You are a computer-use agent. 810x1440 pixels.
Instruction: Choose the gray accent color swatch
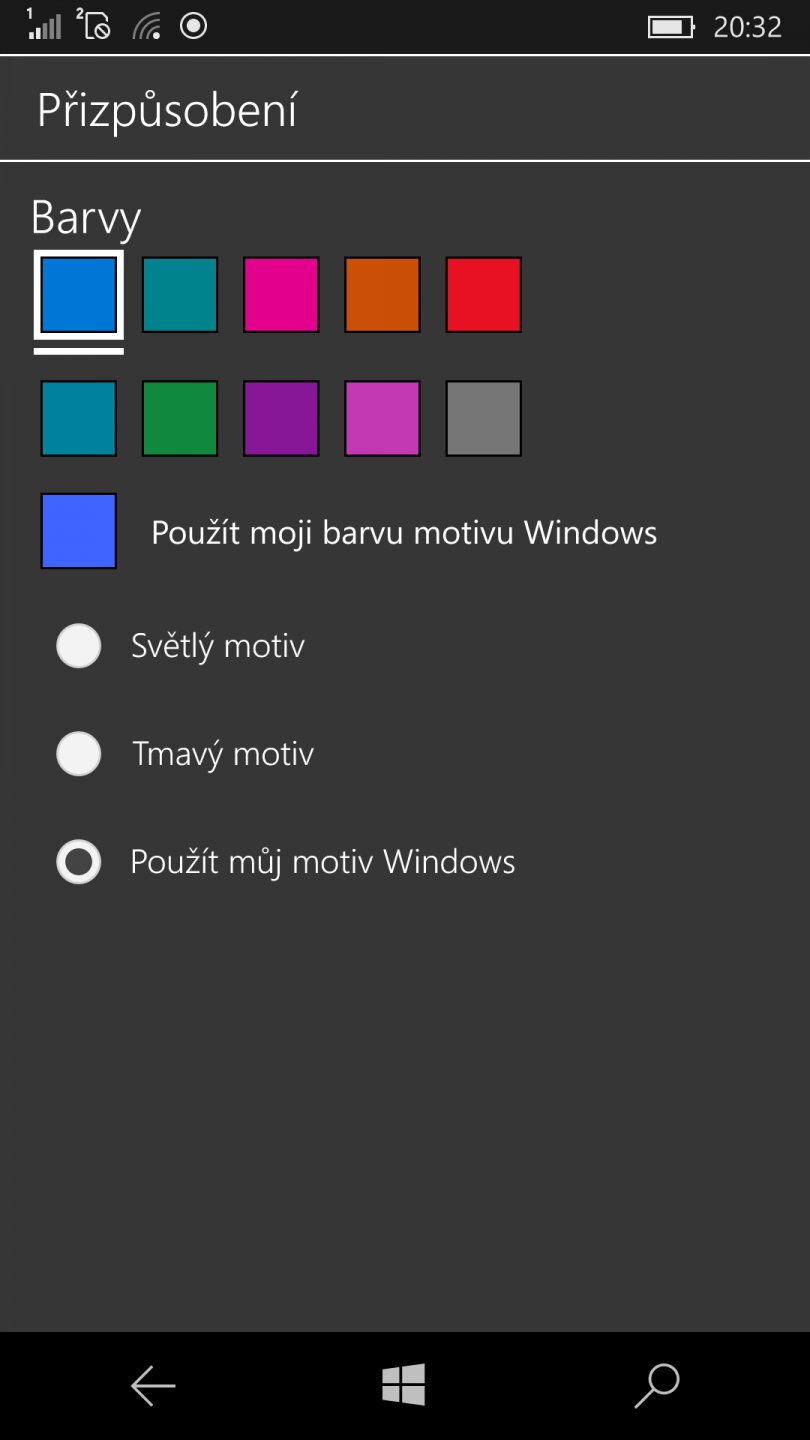(x=483, y=418)
